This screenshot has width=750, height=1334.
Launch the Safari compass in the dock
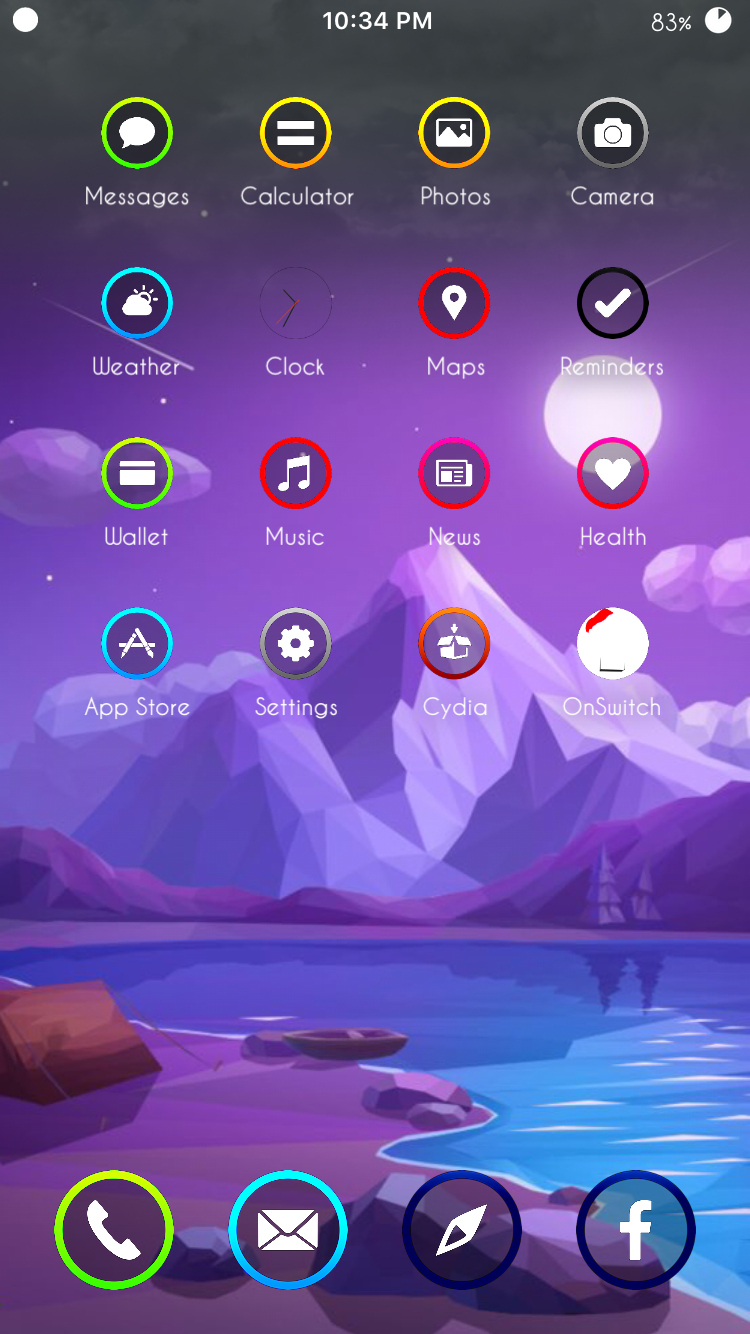(x=462, y=1230)
